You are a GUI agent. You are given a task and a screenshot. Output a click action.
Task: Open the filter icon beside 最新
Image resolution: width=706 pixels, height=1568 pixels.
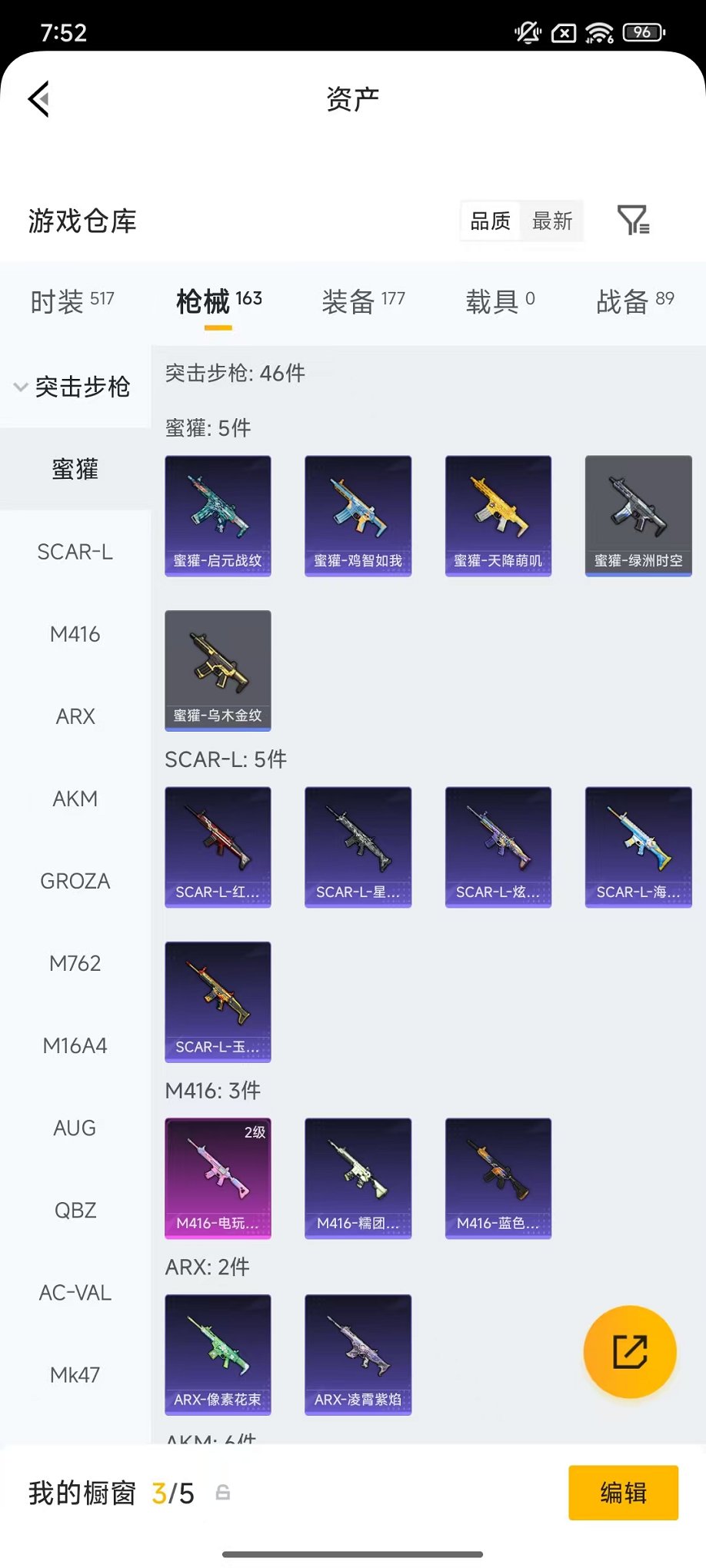pyautogui.click(x=633, y=221)
